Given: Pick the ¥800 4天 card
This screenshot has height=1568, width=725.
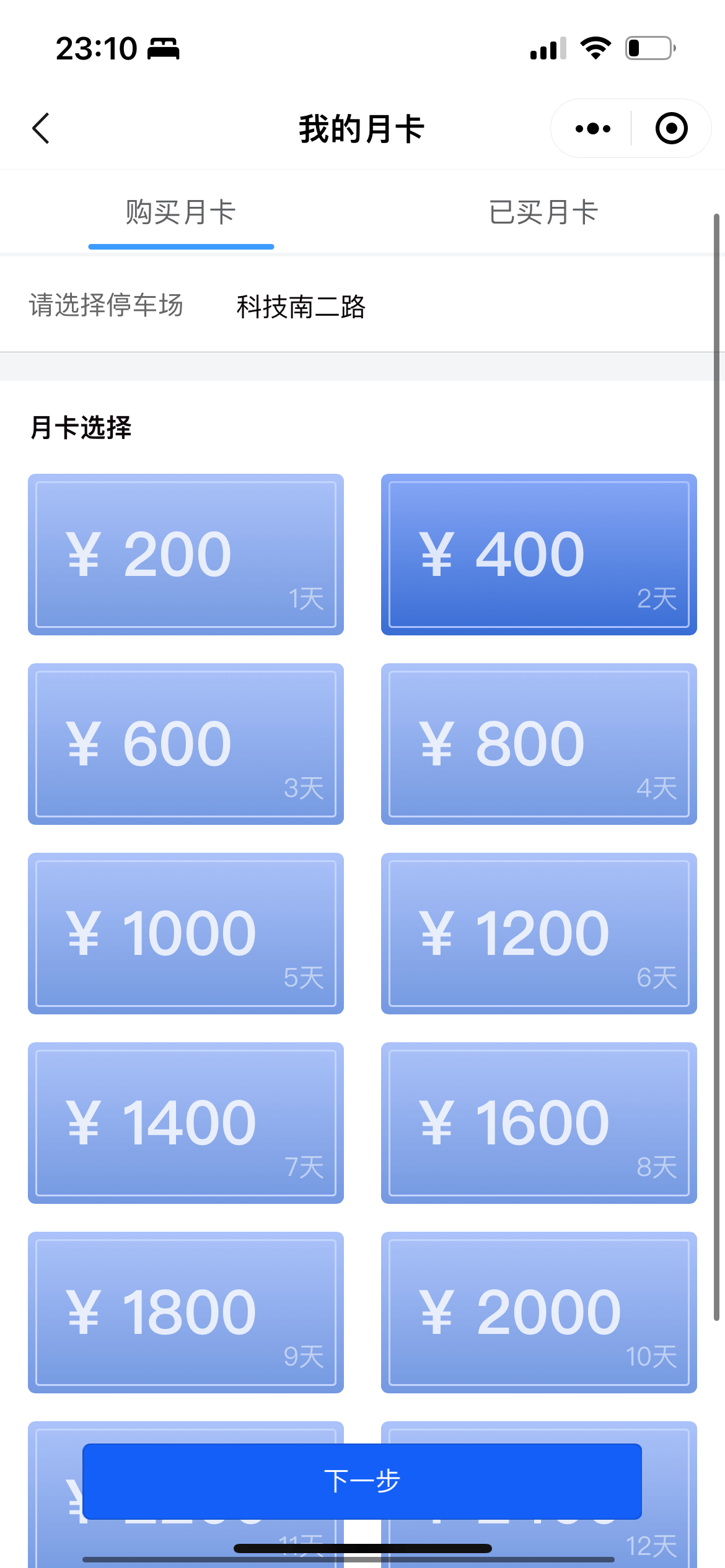Looking at the screenshot, I should [539, 744].
